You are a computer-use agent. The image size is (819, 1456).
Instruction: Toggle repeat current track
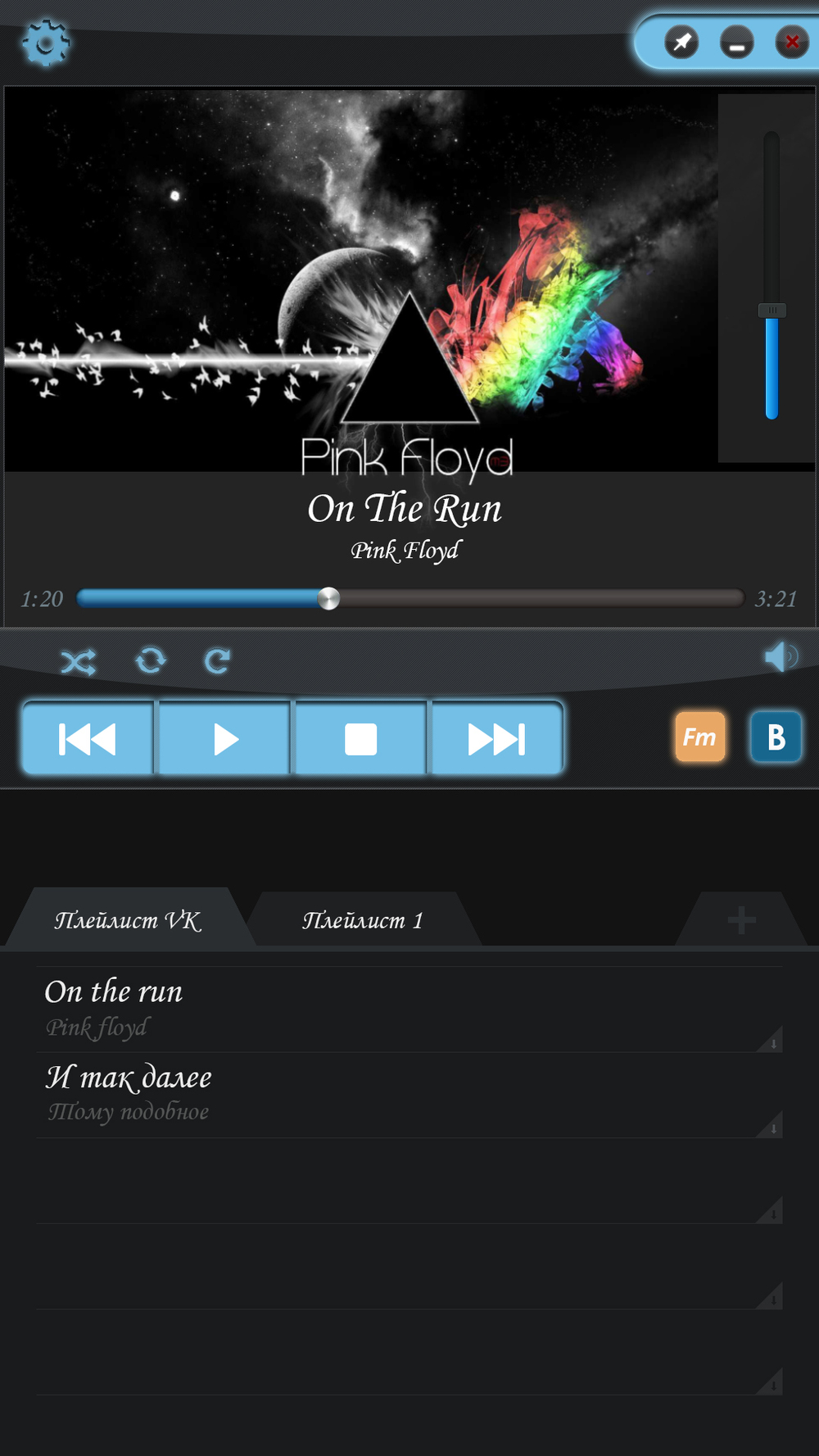(217, 660)
